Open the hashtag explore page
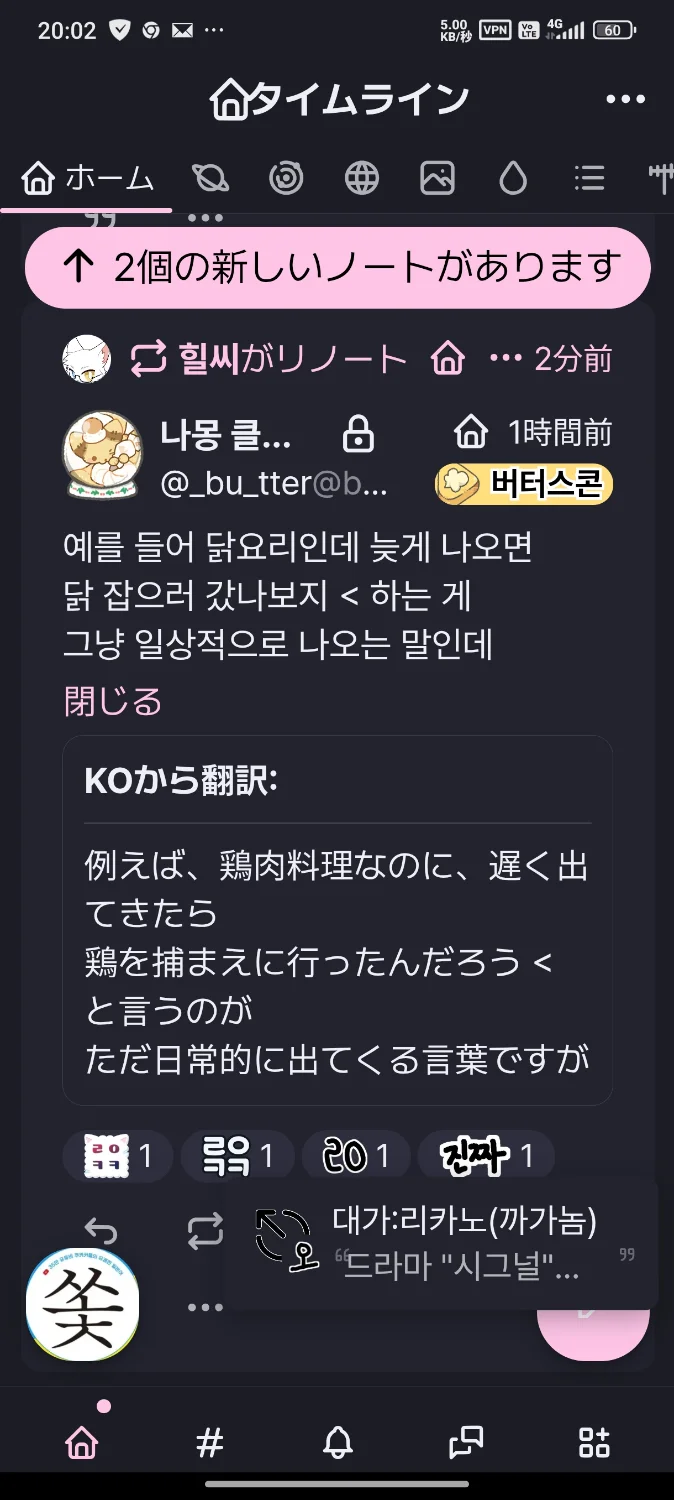674x1500 pixels. (x=209, y=1442)
